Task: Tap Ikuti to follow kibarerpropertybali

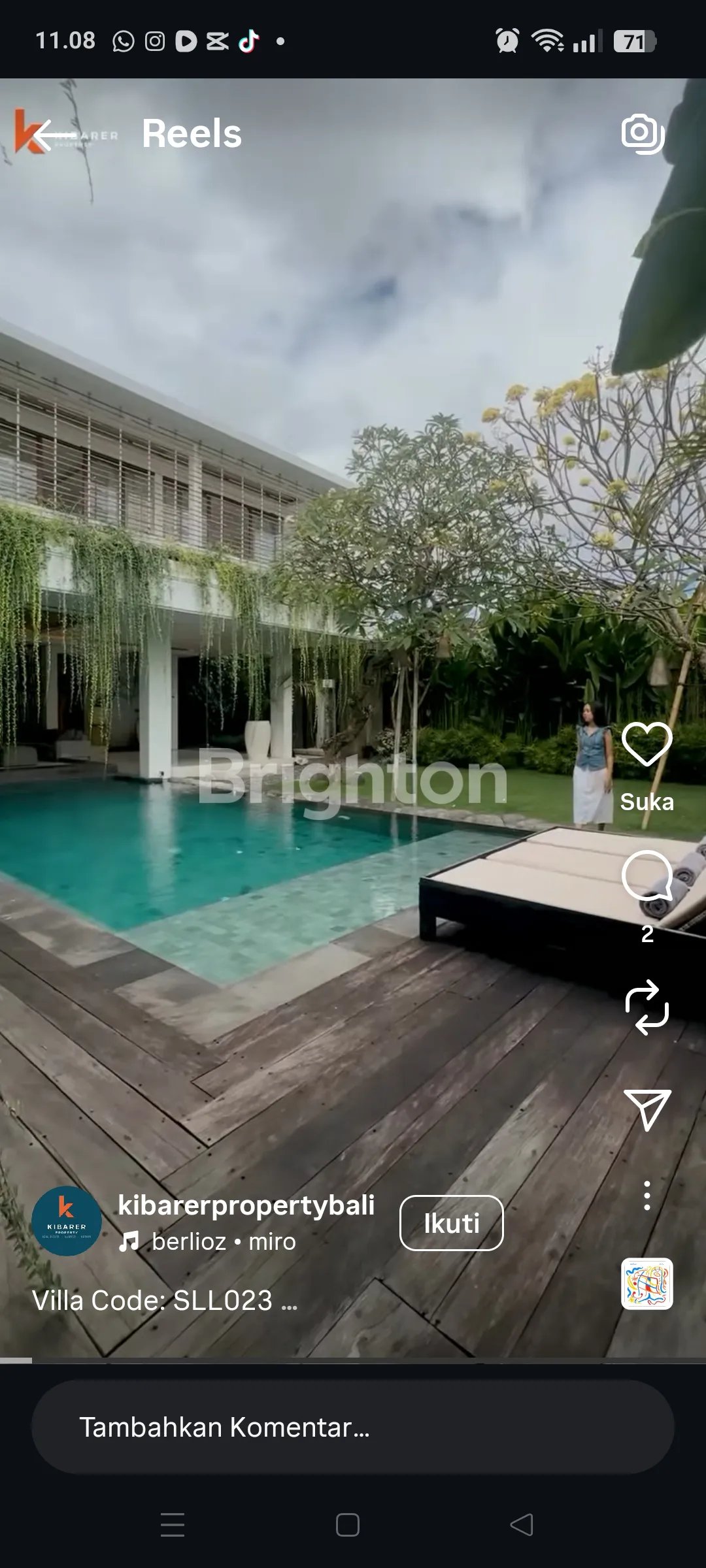Action: (451, 1223)
